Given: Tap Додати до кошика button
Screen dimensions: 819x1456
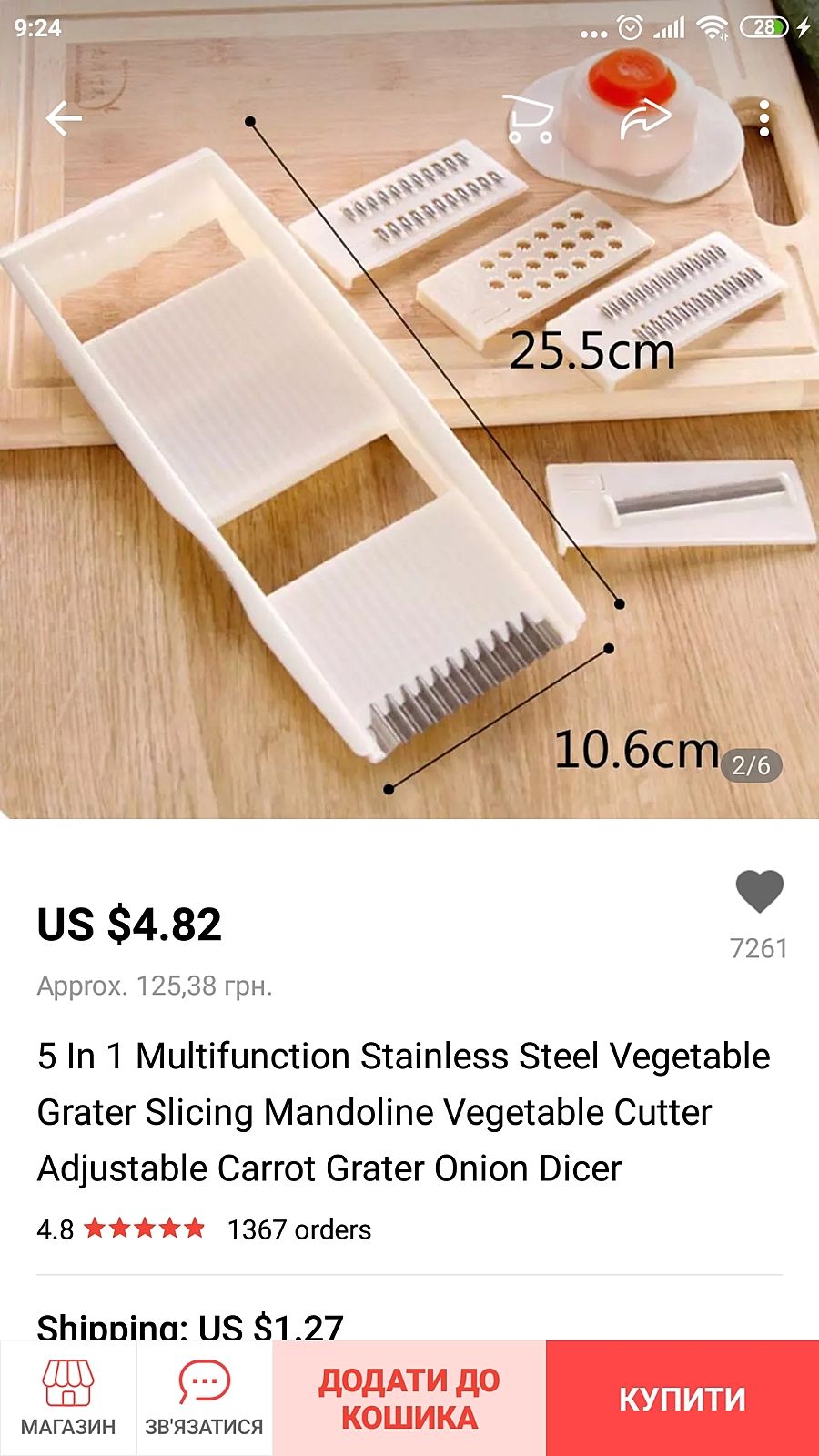Looking at the screenshot, I should click(409, 1398).
